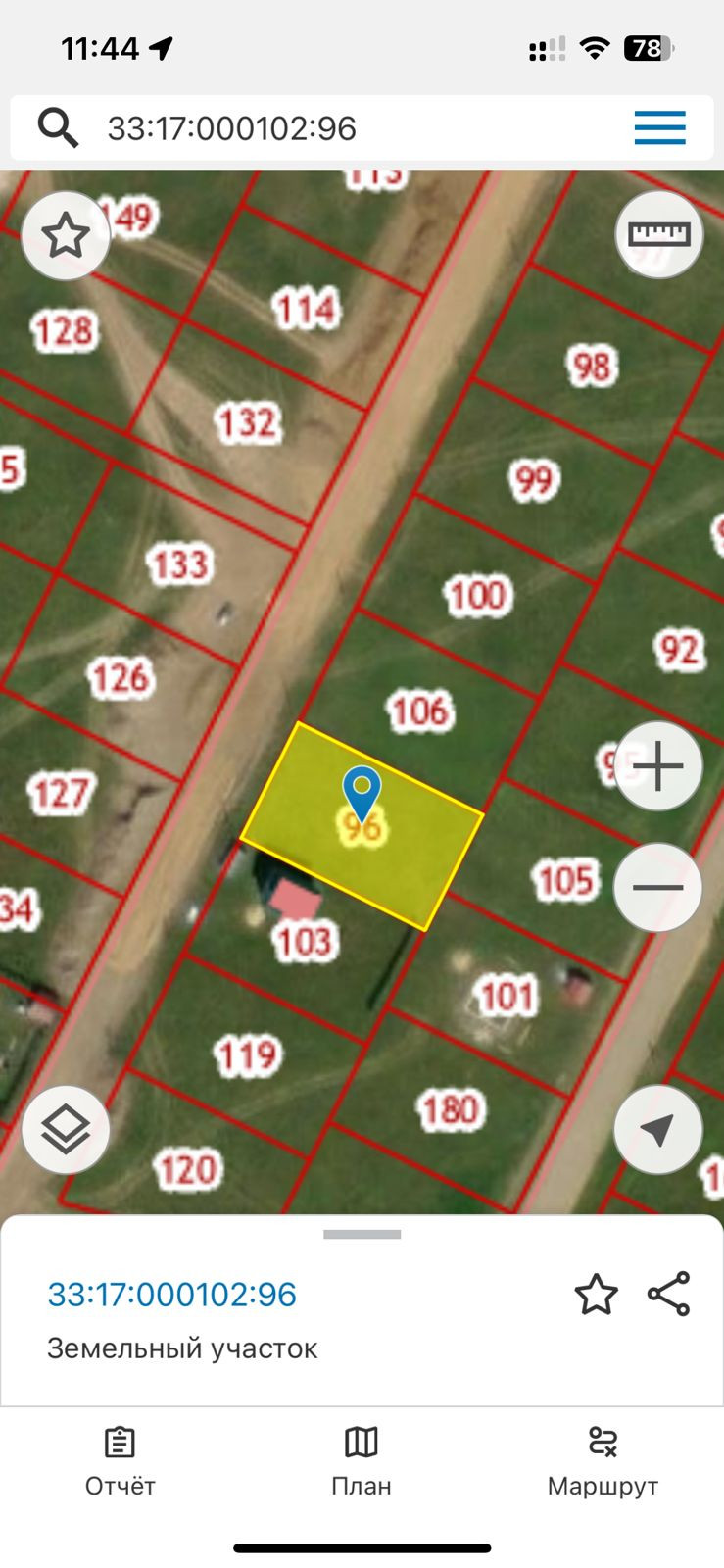
Task: Open the План view
Action: point(362,1462)
